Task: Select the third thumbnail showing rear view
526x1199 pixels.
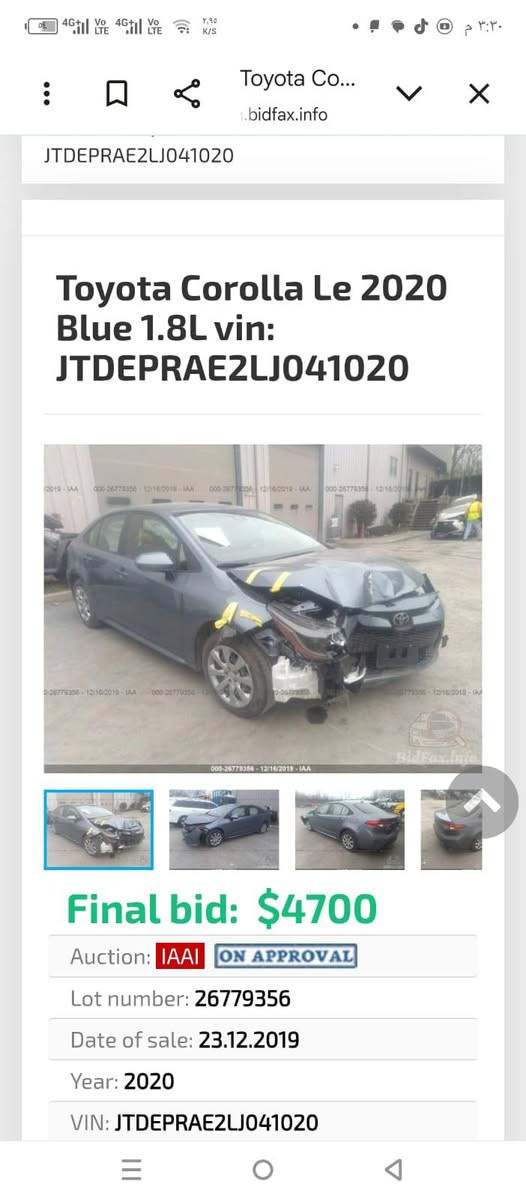Action: [350, 830]
